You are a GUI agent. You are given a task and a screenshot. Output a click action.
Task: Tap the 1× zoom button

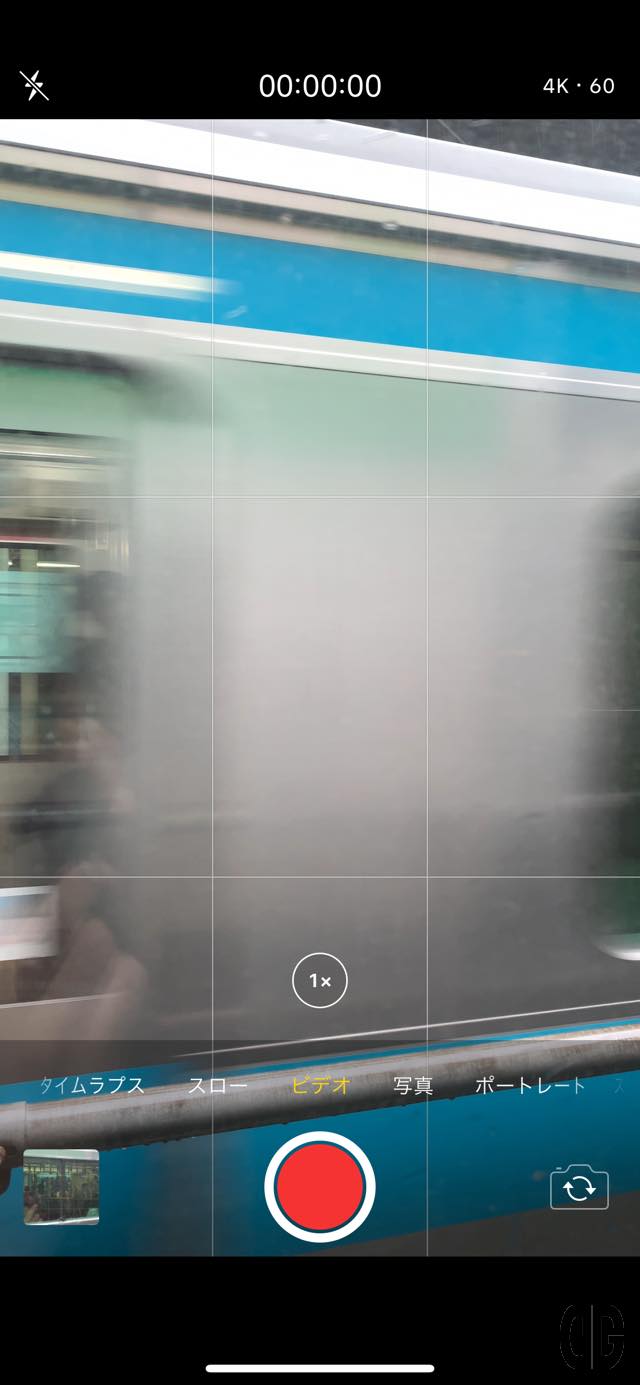[x=320, y=981]
